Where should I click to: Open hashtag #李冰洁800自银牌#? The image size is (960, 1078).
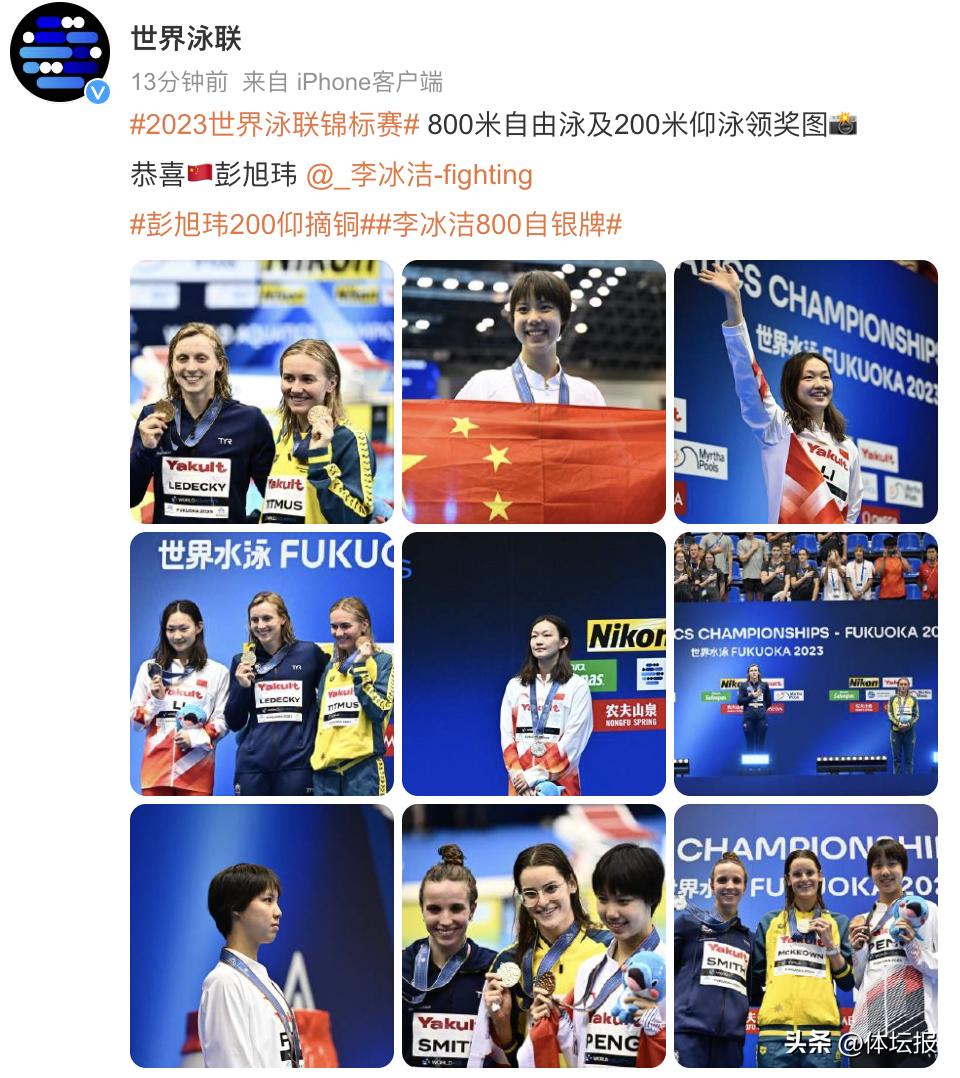tap(505, 224)
